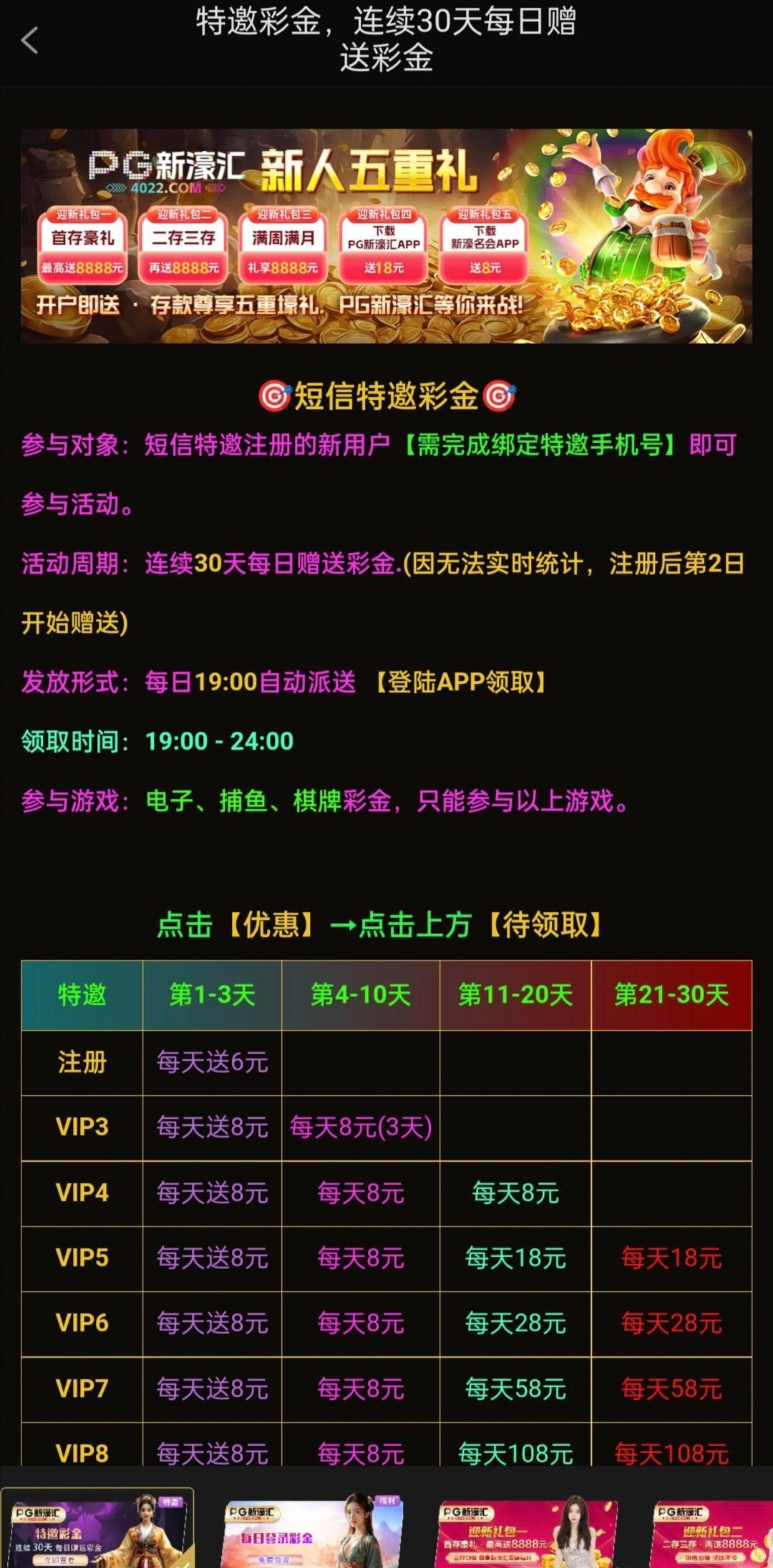Image resolution: width=773 pixels, height=1568 pixels.
Task: Open the 迎新礼包一 promotion thumbnail
Action: (526, 1532)
